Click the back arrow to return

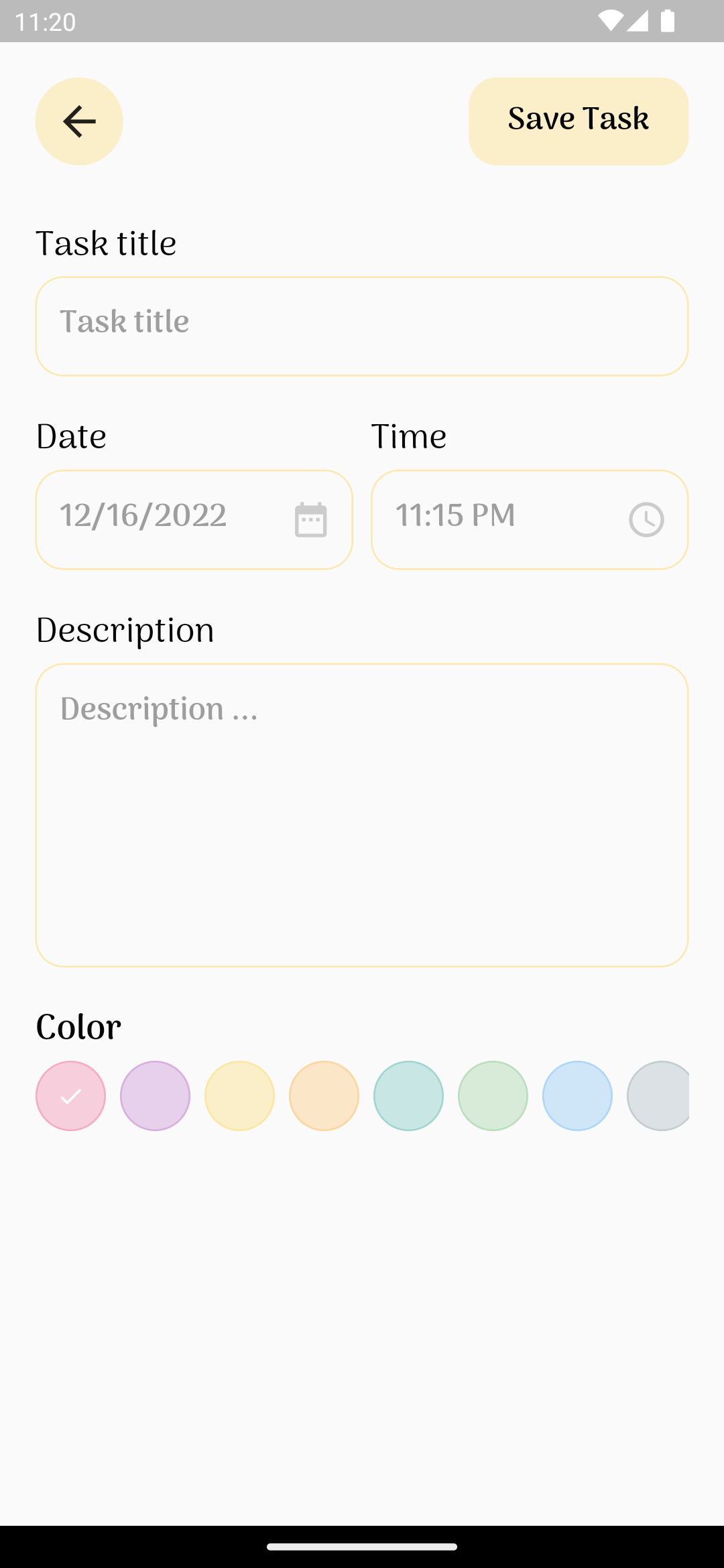tap(78, 121)
